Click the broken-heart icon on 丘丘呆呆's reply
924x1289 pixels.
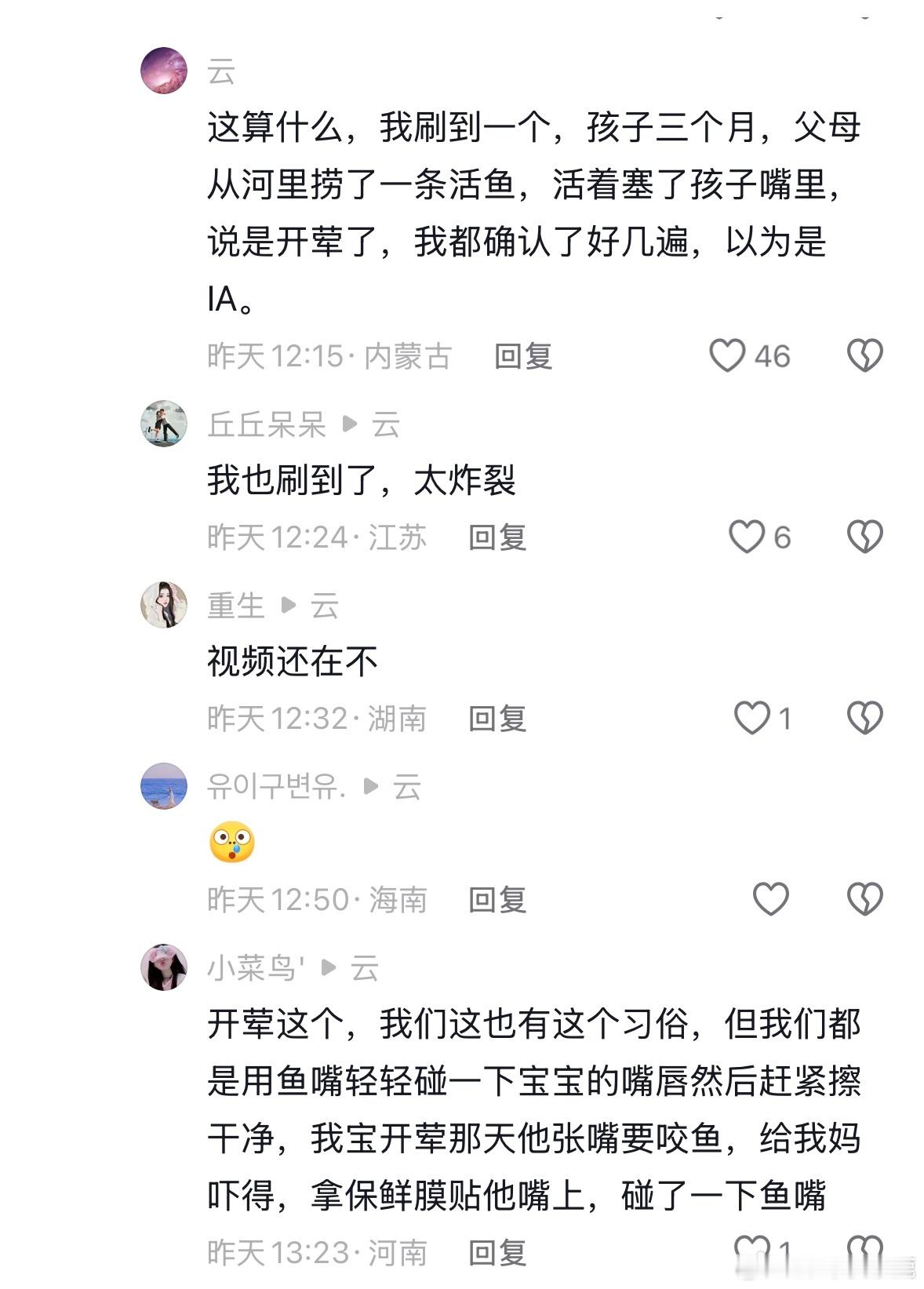pos(865,537)
